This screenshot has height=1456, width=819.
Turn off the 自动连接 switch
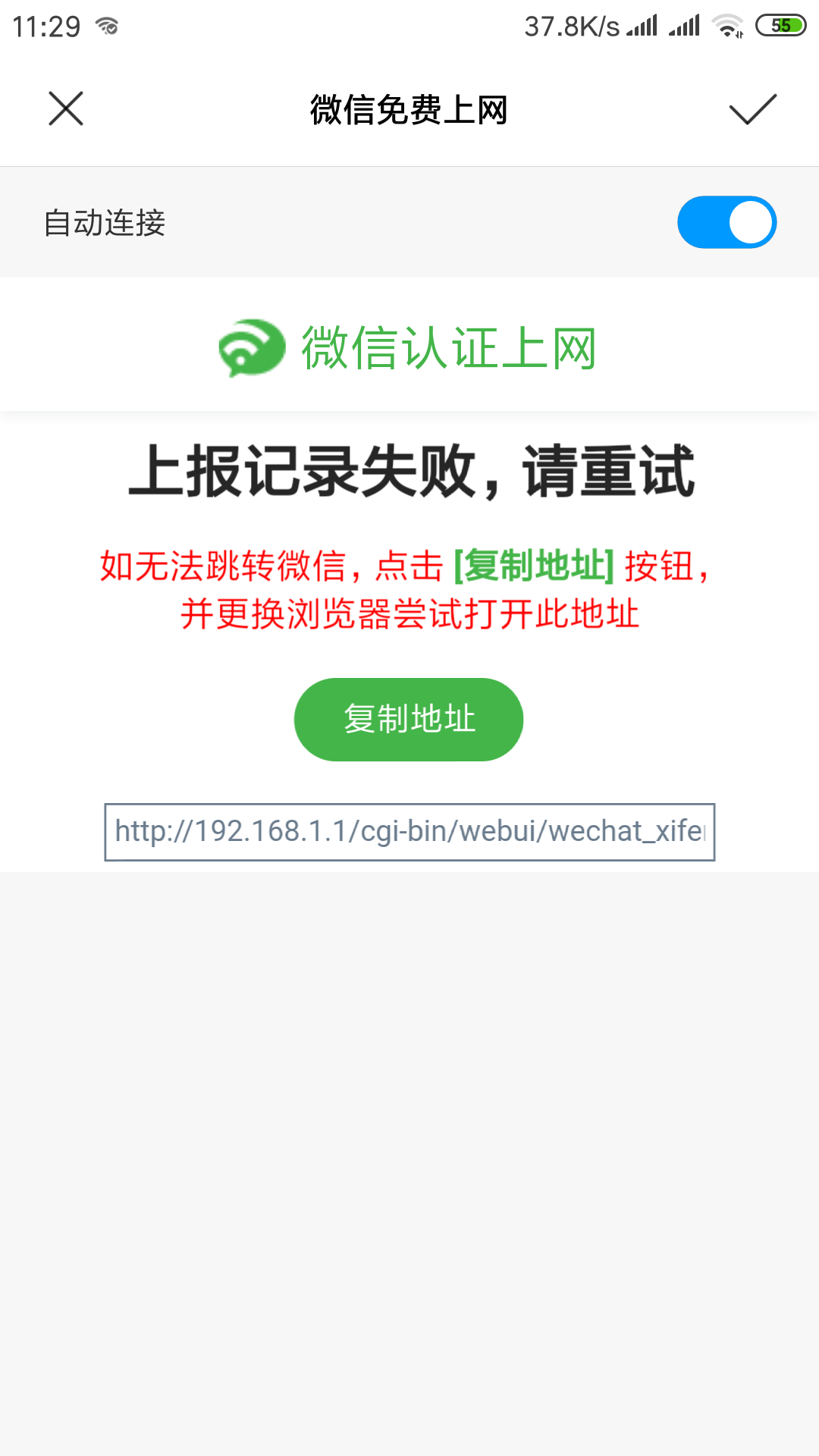(x=726, y=222)
